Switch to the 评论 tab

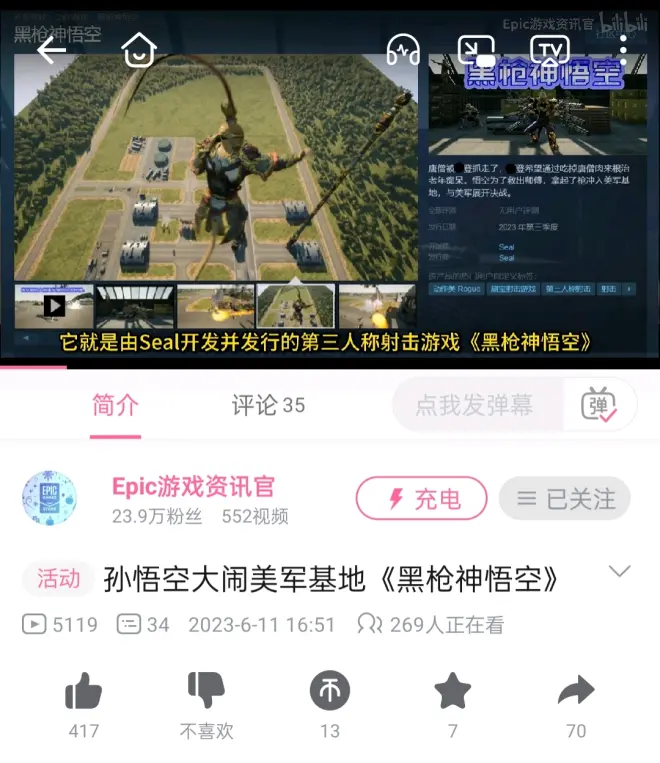click(267, 405)
